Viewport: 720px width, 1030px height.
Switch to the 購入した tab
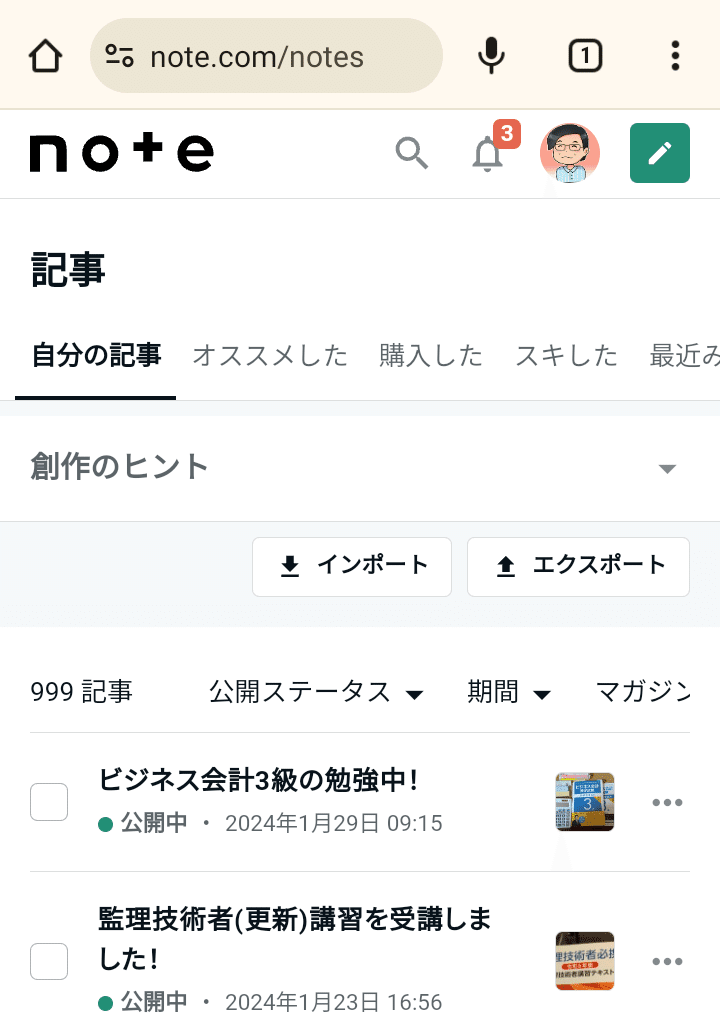click(x=431, y=355)
